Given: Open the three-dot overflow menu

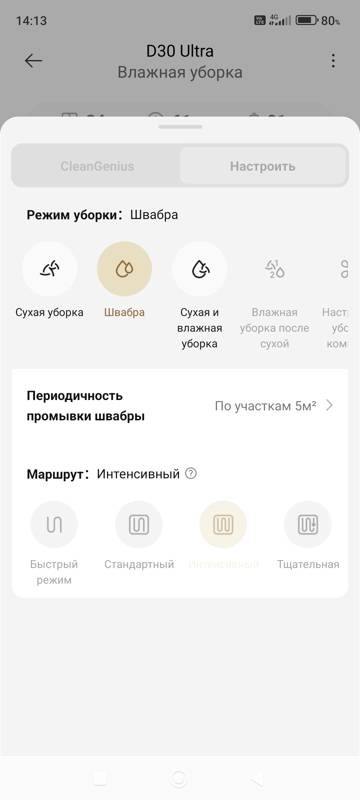Looking at the screenshot, I should [332, 61].
